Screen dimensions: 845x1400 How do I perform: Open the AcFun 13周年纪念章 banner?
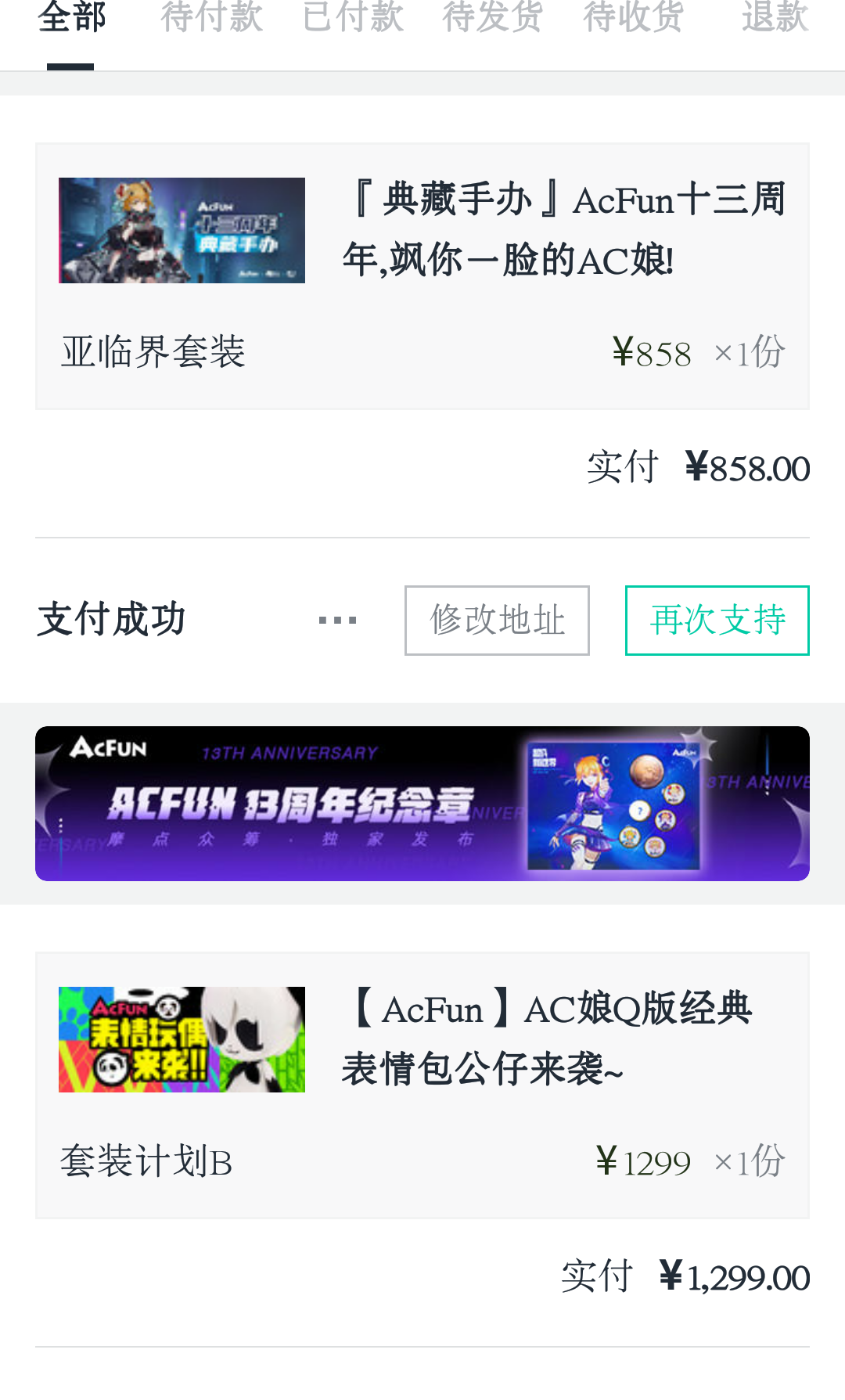tap(422, 804)
